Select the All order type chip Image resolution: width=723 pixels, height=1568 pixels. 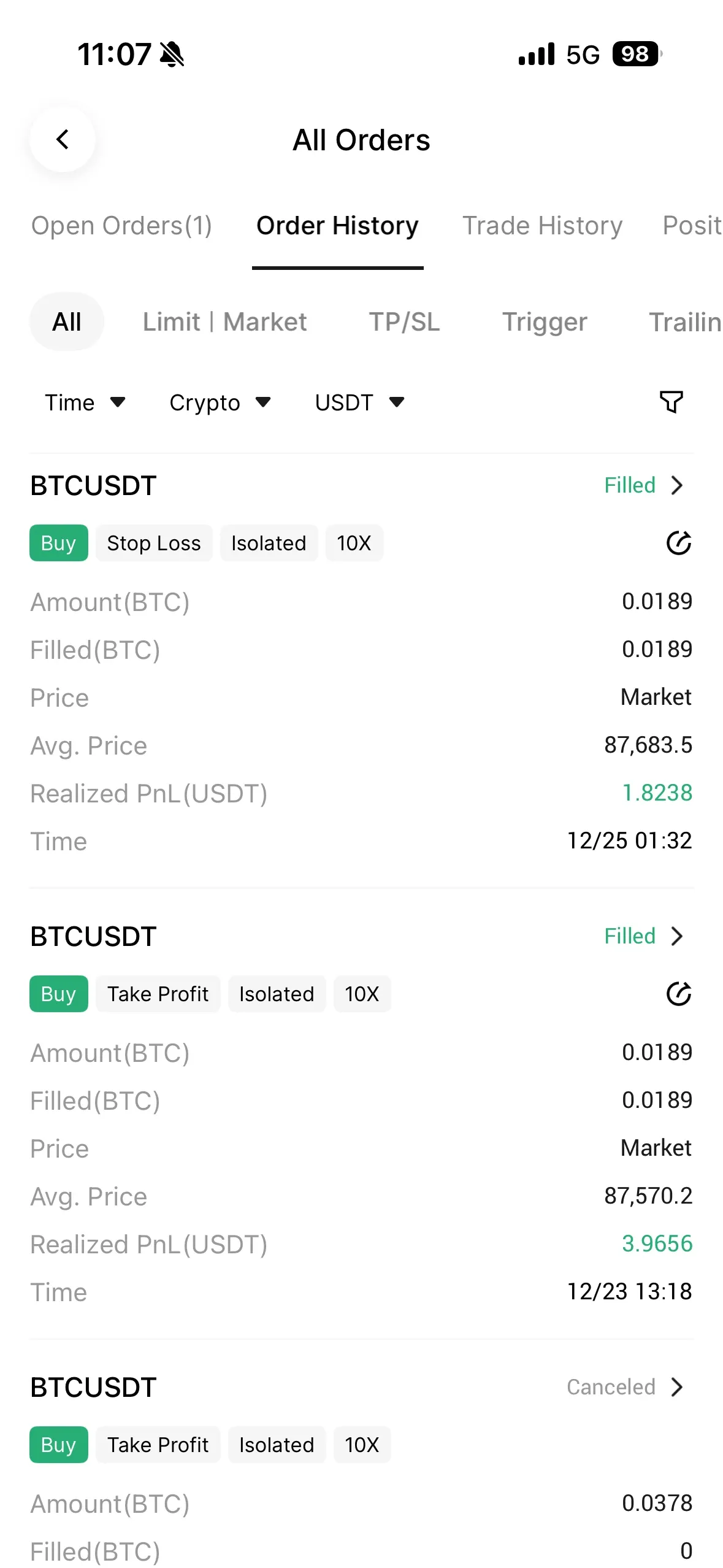67,322
